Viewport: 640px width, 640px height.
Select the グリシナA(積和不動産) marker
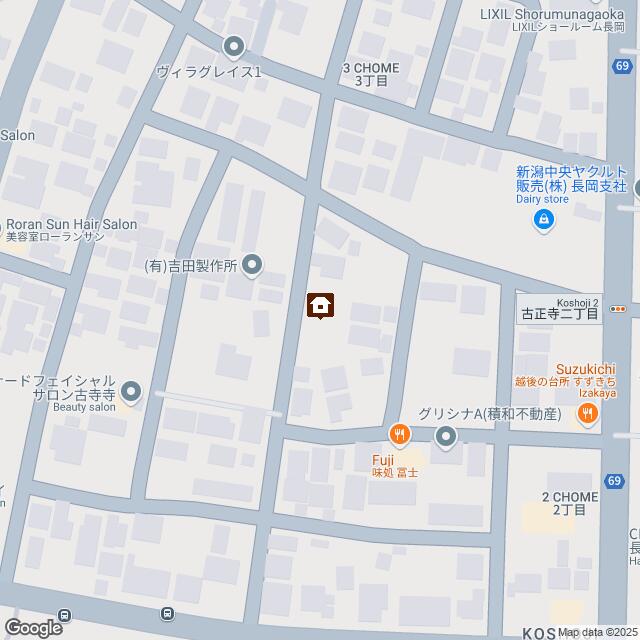(x=446, y=436)
